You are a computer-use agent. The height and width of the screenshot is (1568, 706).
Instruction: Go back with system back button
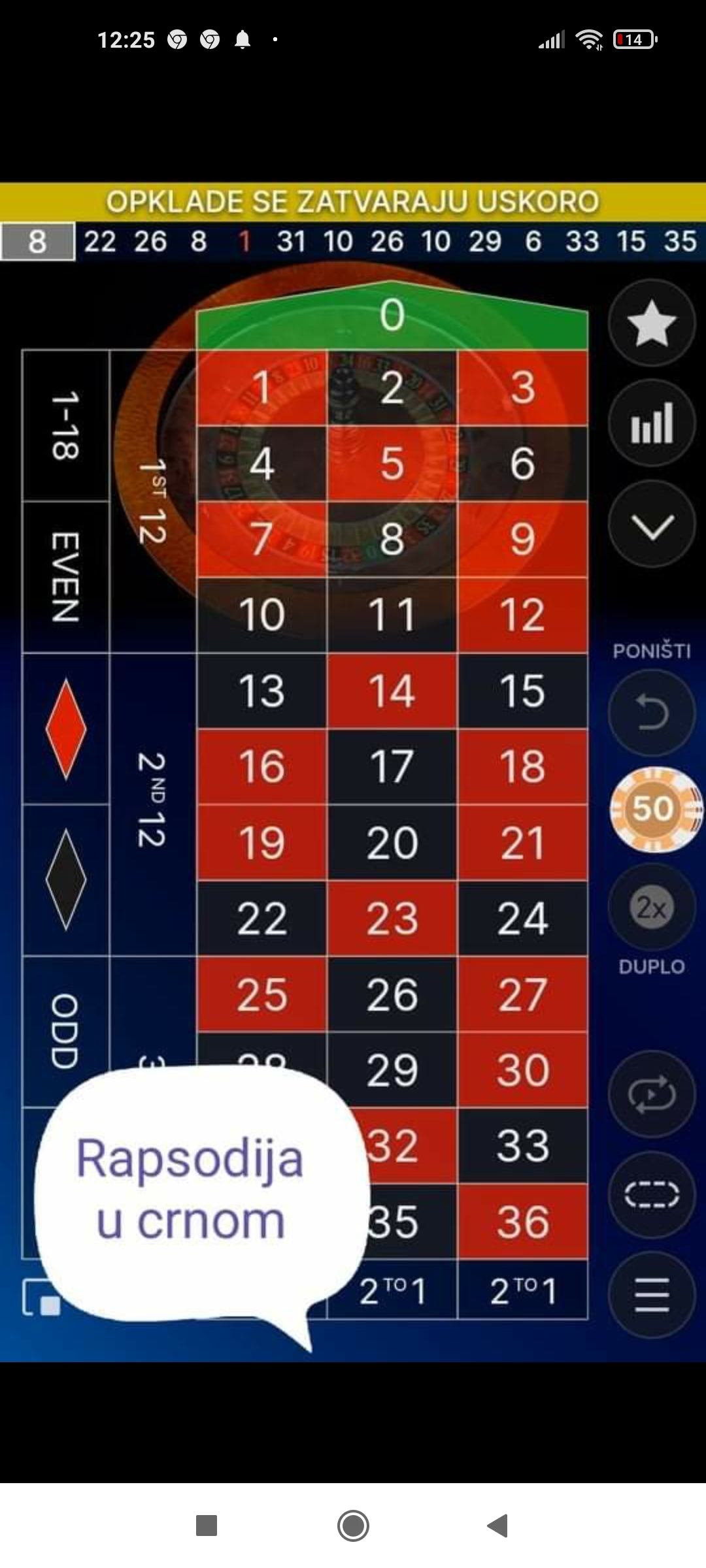(498, 1526)
